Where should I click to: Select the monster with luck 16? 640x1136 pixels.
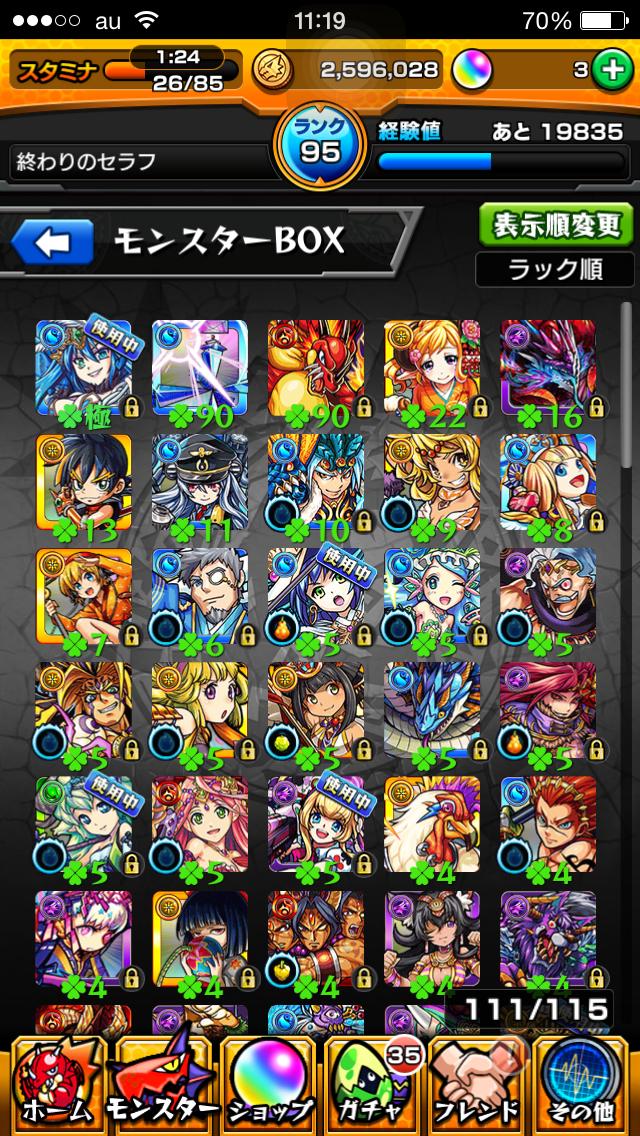click(x=547, y=368)
